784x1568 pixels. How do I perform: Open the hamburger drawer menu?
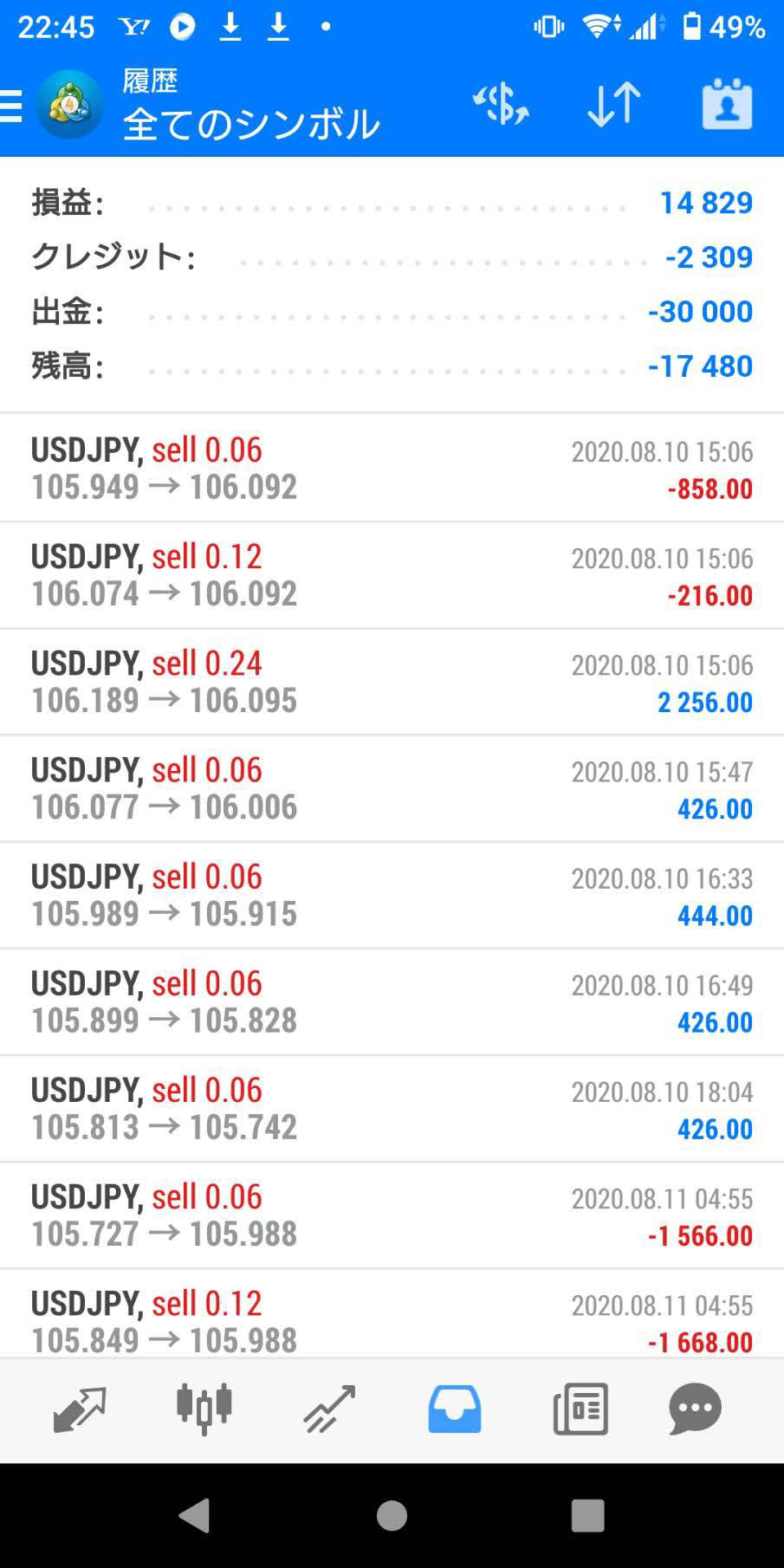11,106
